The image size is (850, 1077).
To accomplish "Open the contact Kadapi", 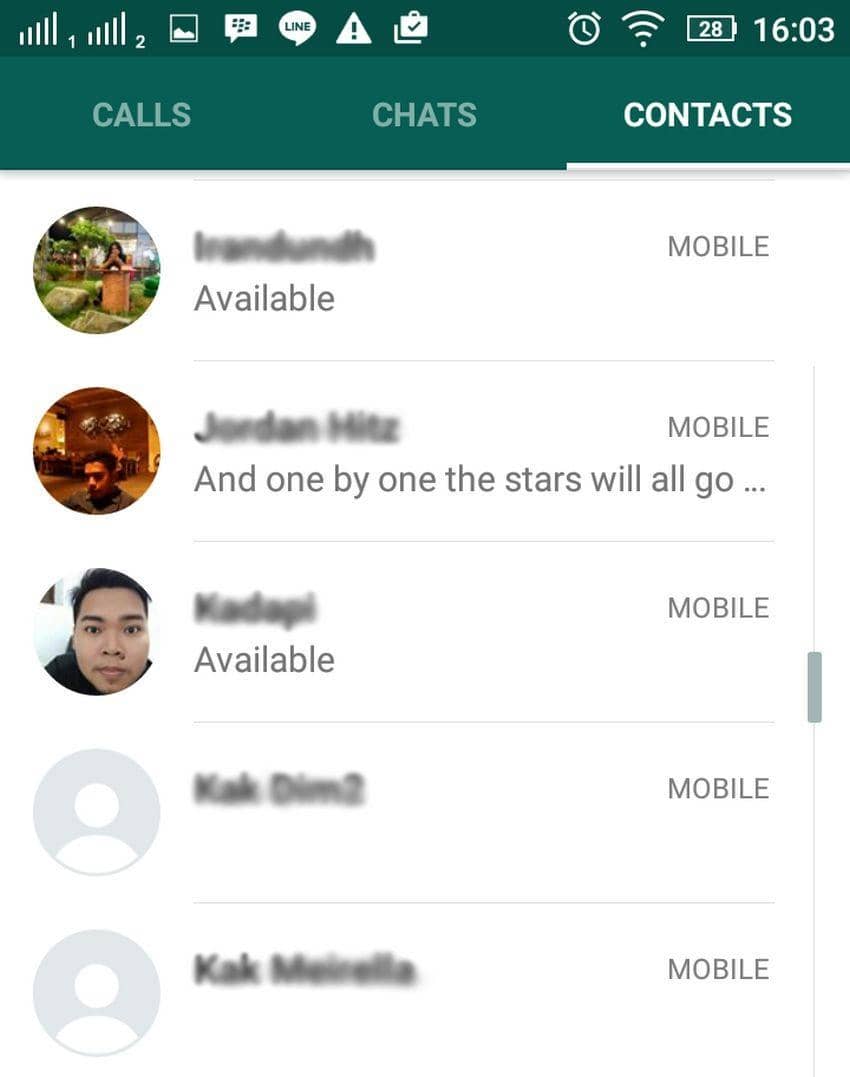I will pos(480,633).
